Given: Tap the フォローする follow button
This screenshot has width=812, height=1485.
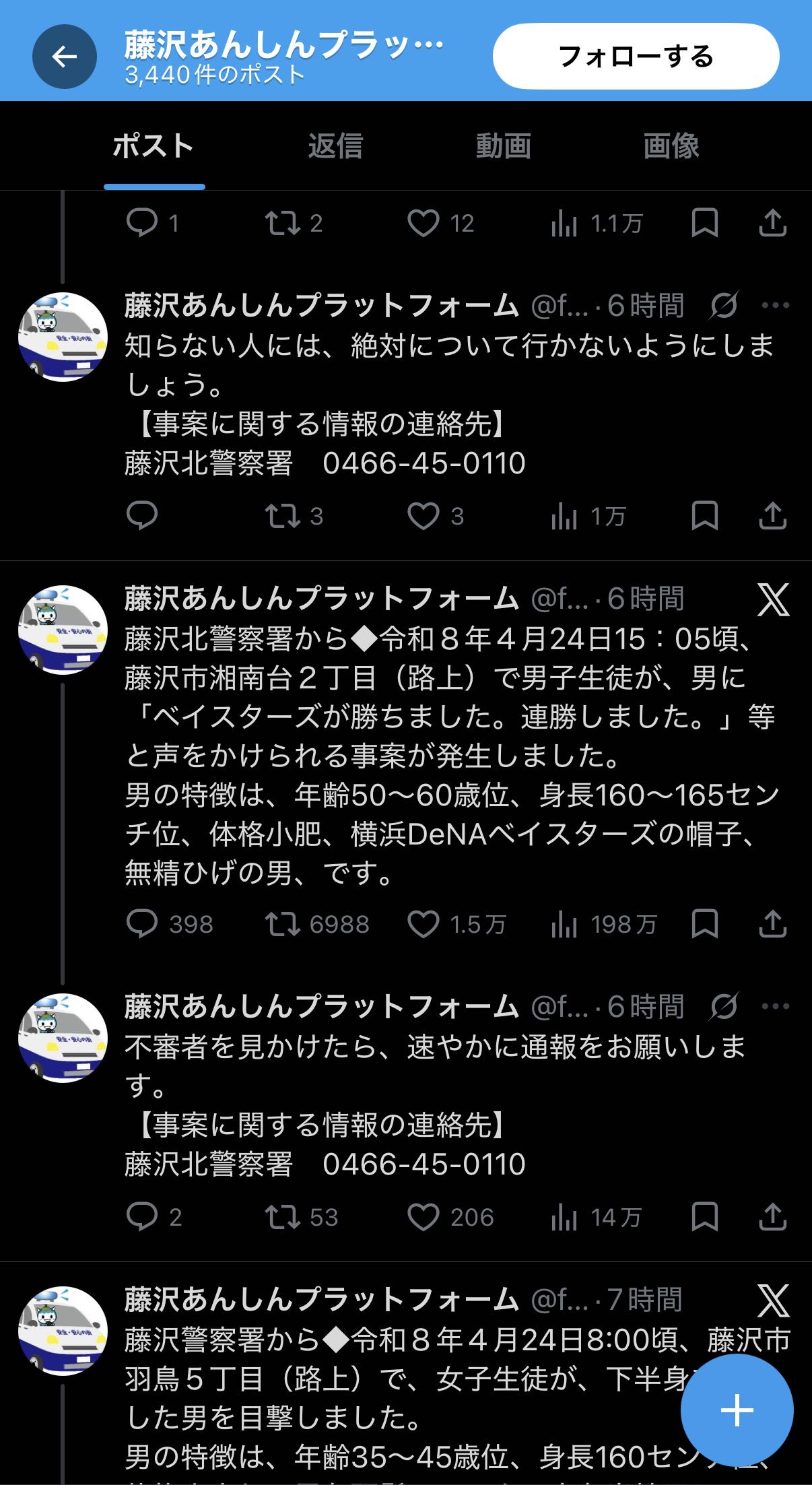Looking at the screenshot, I should click(x=636, y=57).
